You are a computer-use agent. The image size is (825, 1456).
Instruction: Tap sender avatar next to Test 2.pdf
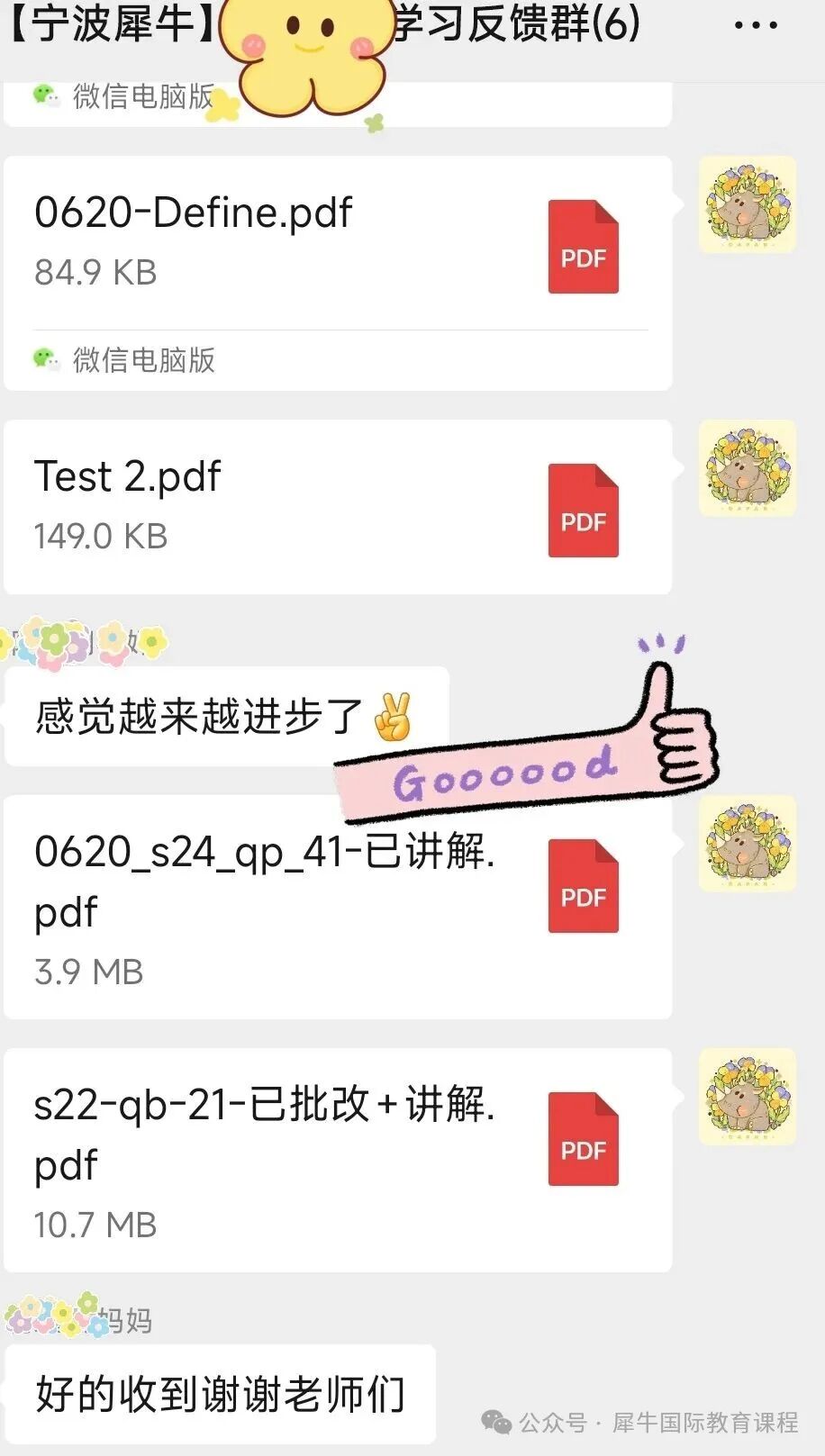tap(748, 468)
